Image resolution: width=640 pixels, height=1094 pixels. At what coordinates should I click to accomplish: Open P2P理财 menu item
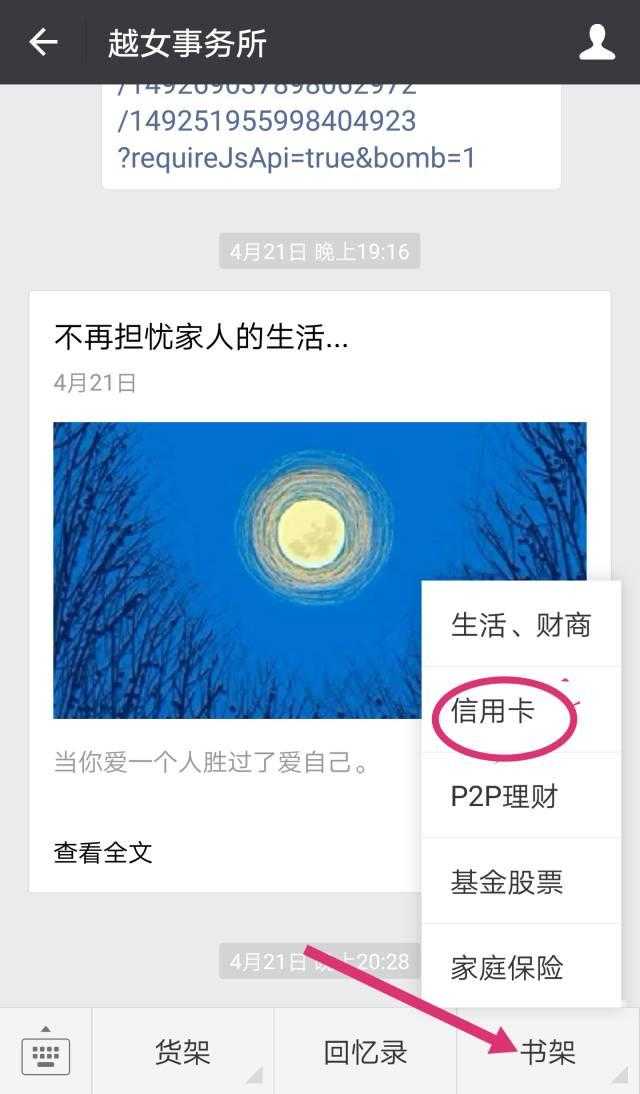[x=504, y=797]
